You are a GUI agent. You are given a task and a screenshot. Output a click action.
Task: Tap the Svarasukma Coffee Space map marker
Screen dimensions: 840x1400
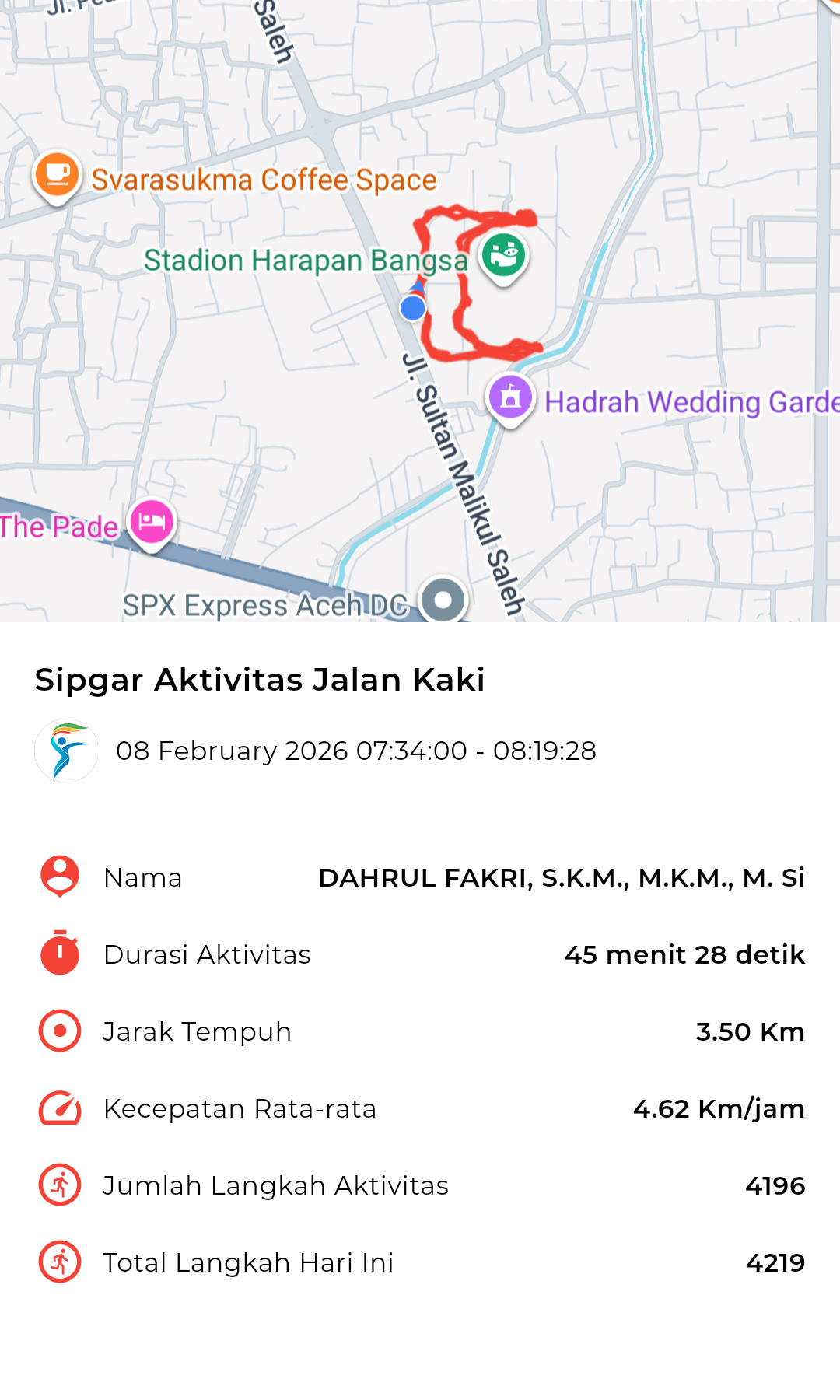(x=57, y=175)
